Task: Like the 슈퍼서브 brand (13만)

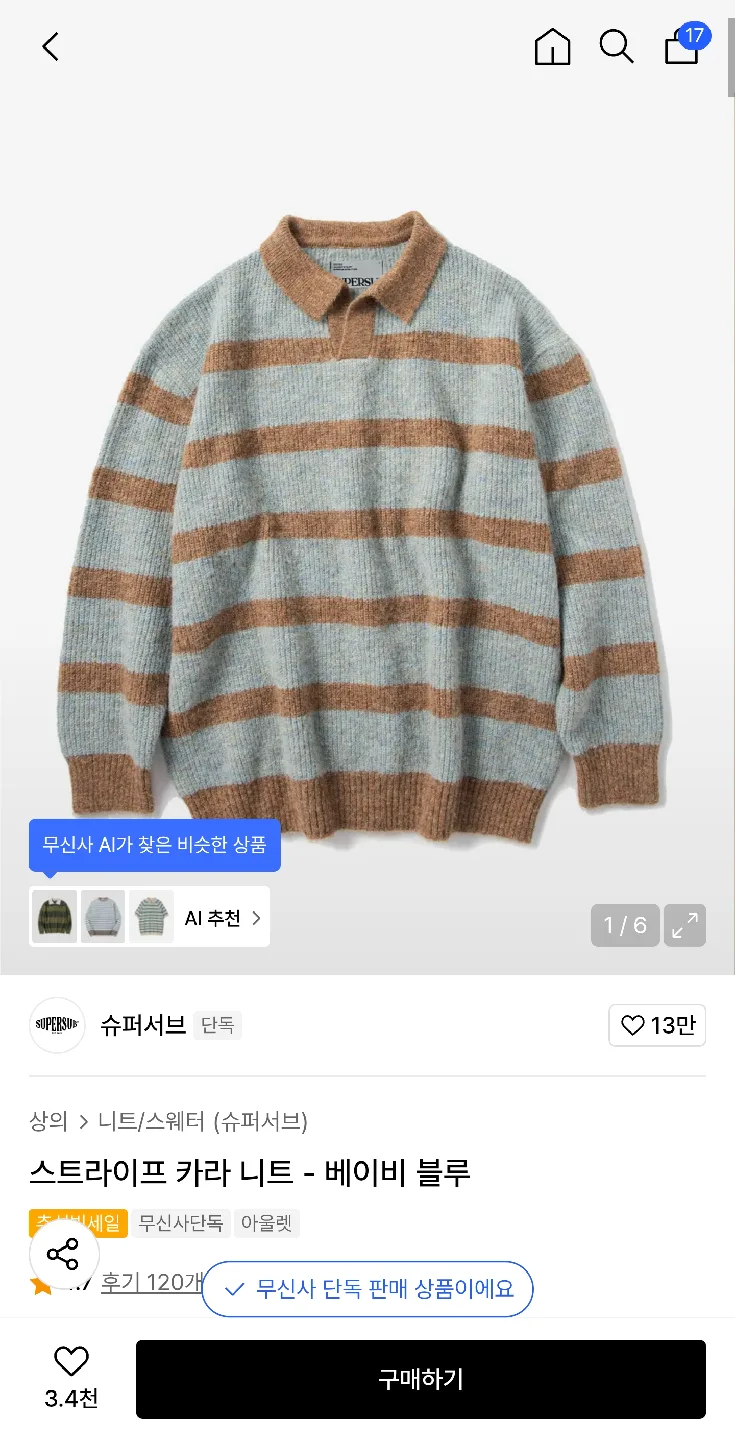Action: [x=657, y=1025]
